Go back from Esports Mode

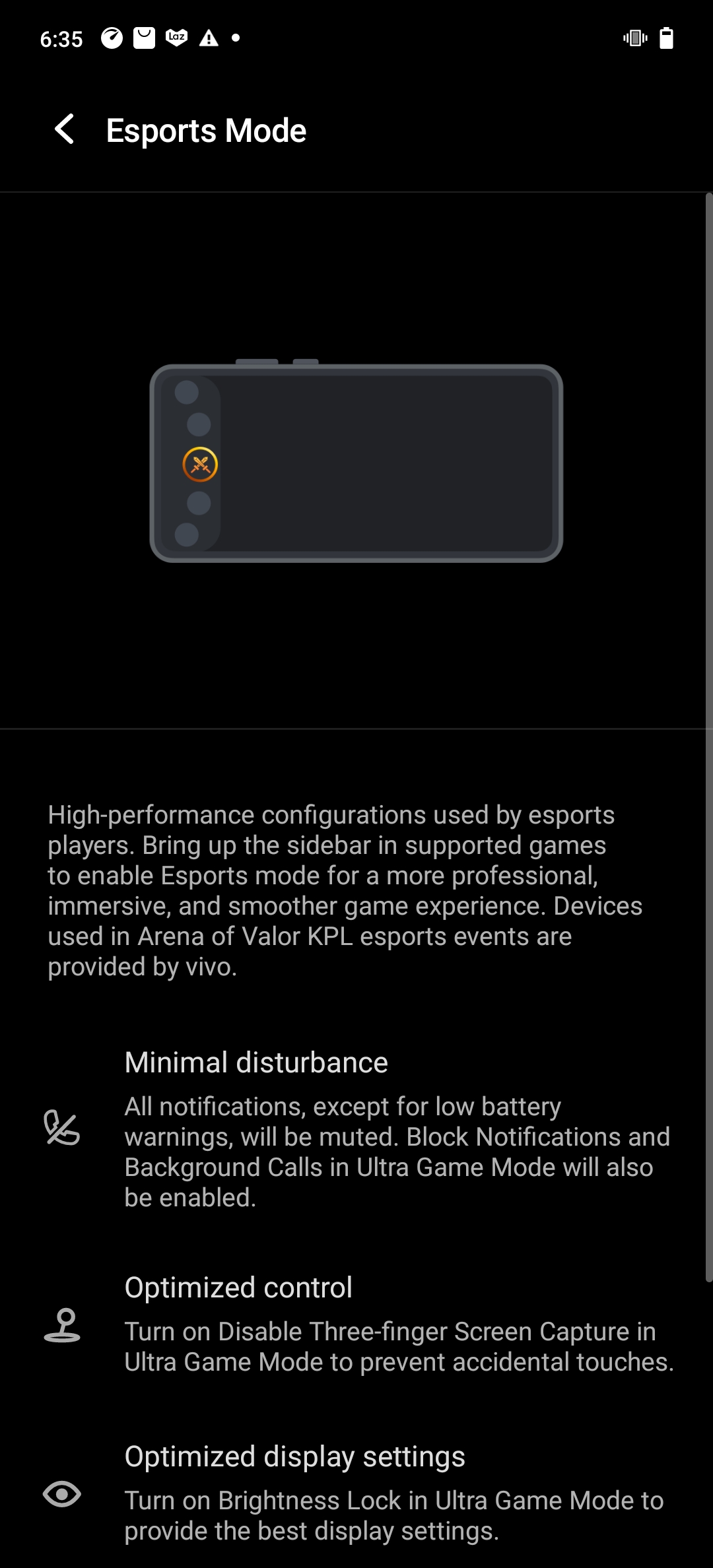(x=65, y=129)
